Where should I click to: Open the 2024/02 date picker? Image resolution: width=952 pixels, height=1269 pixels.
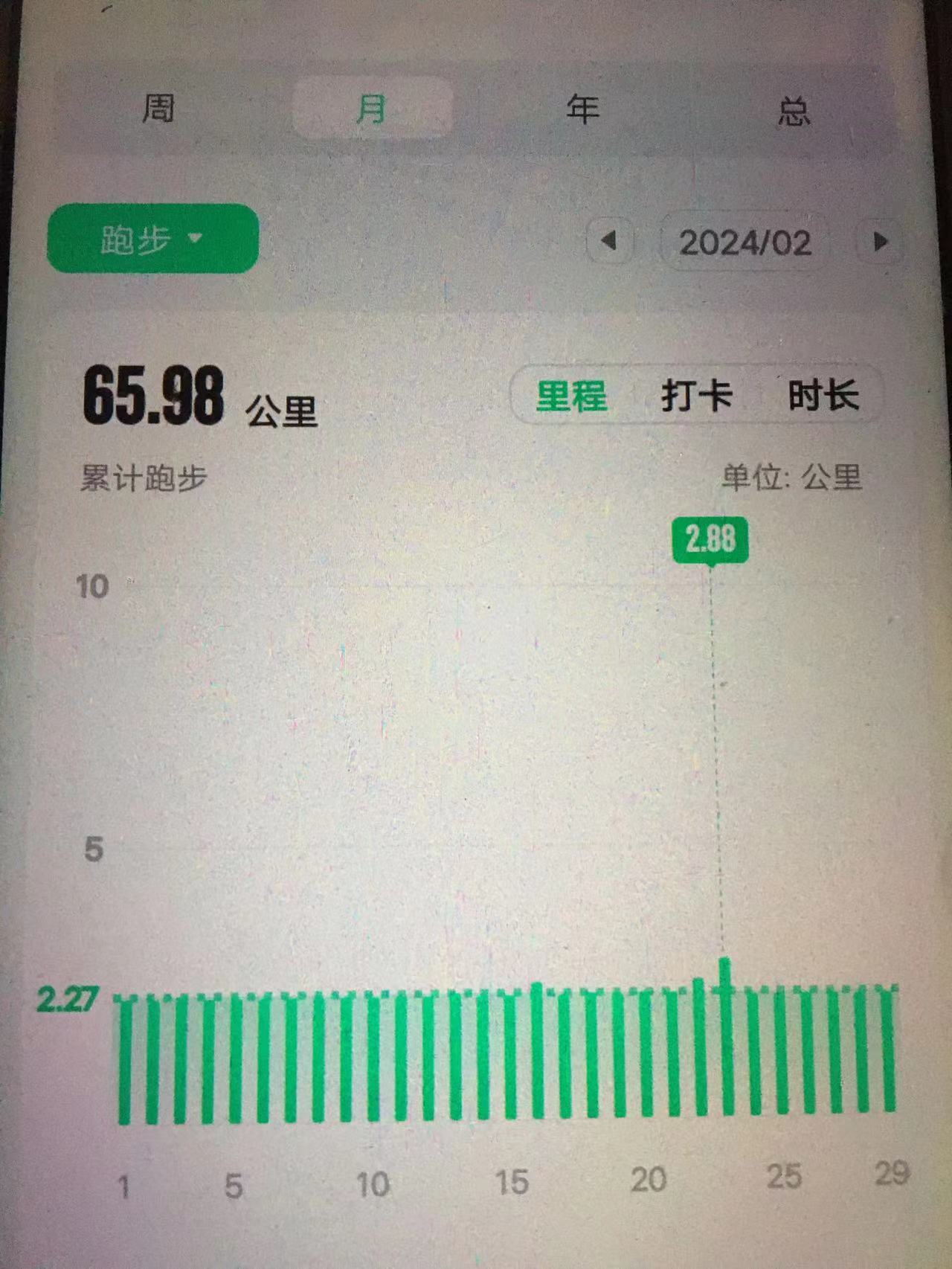[744, 242]
